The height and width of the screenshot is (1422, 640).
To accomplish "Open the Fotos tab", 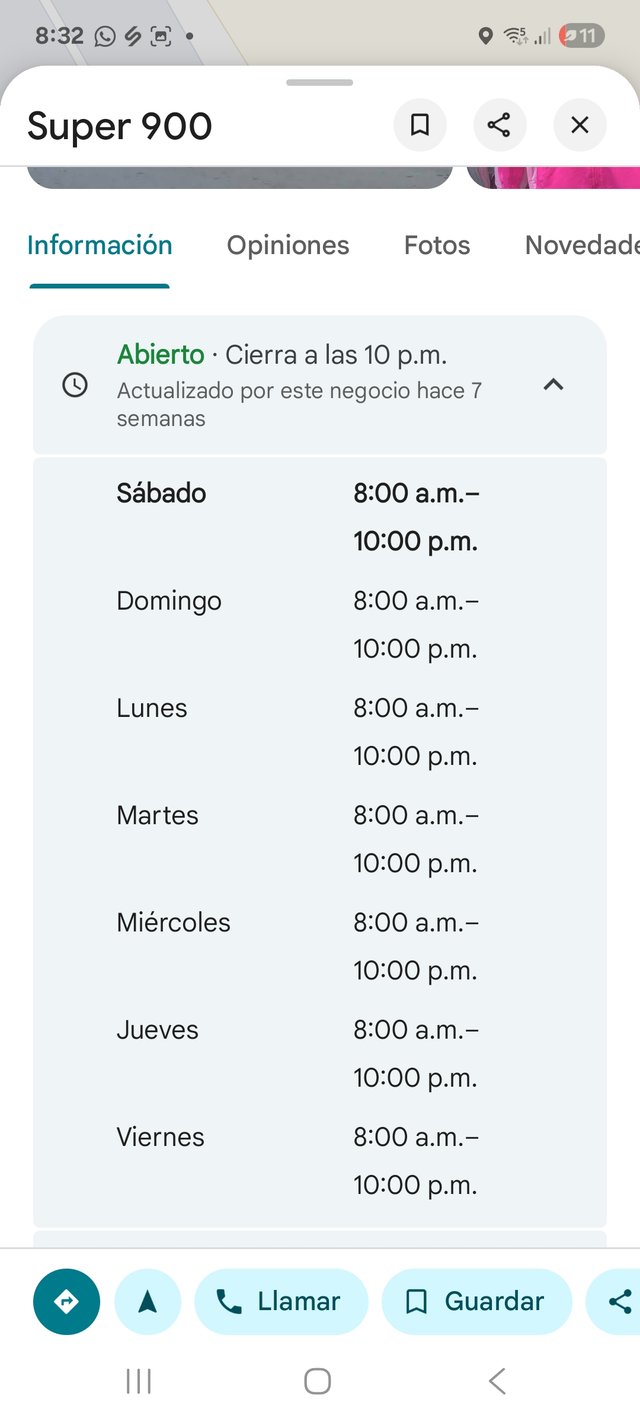I will [x=437, y=246].
